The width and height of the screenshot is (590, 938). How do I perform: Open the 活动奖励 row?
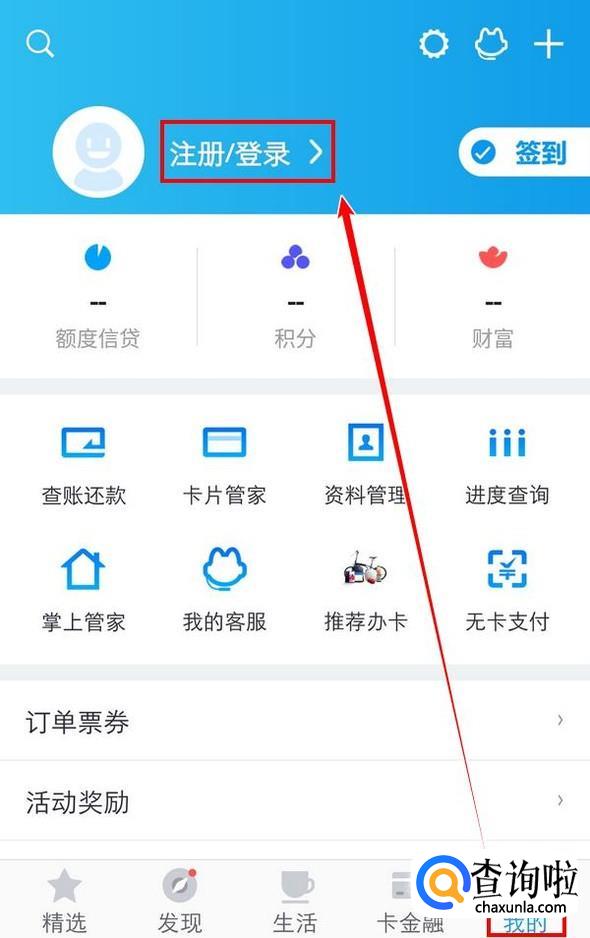coord(295,801)
